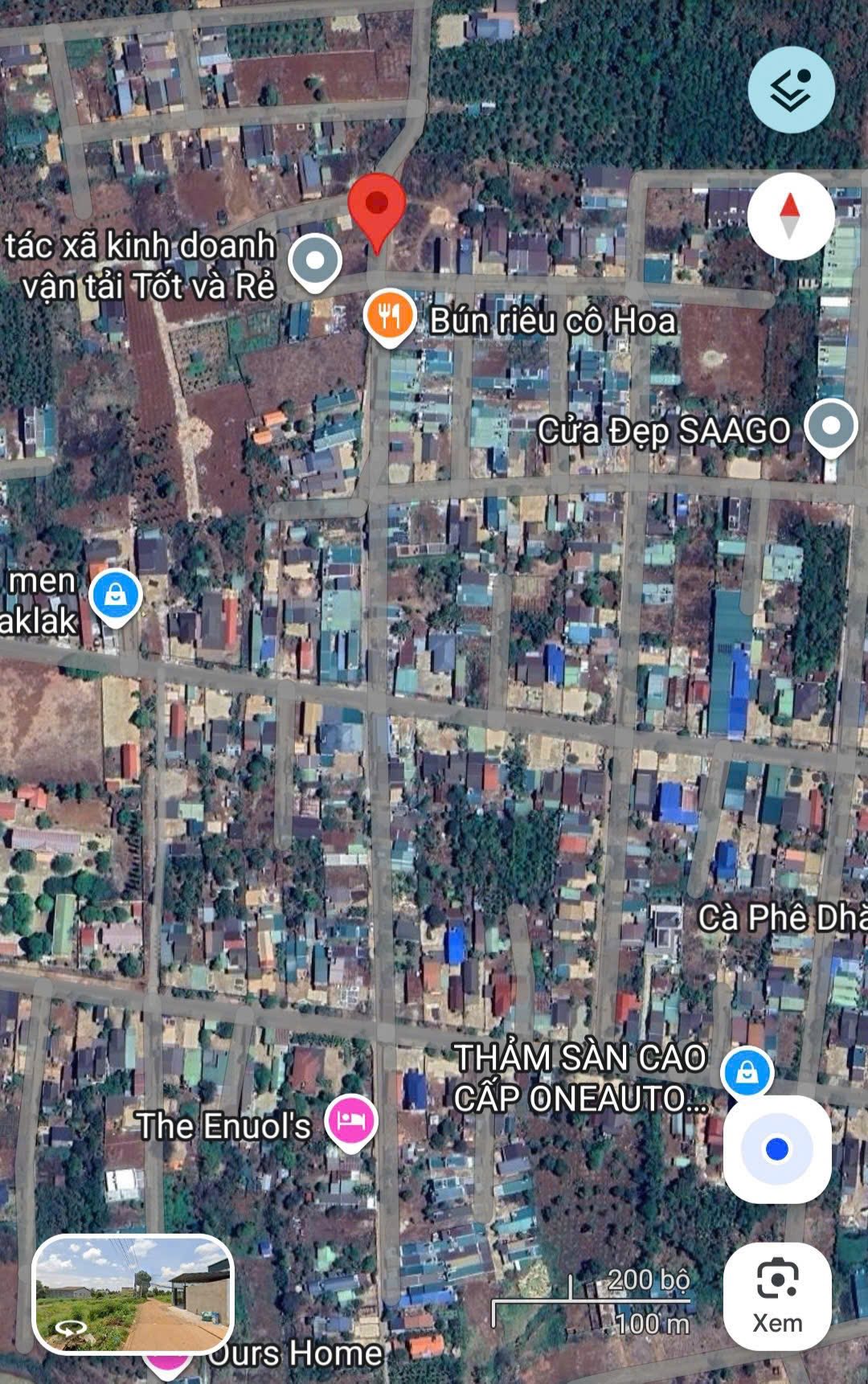Center map on my current location

click(x=776, y=1149)
